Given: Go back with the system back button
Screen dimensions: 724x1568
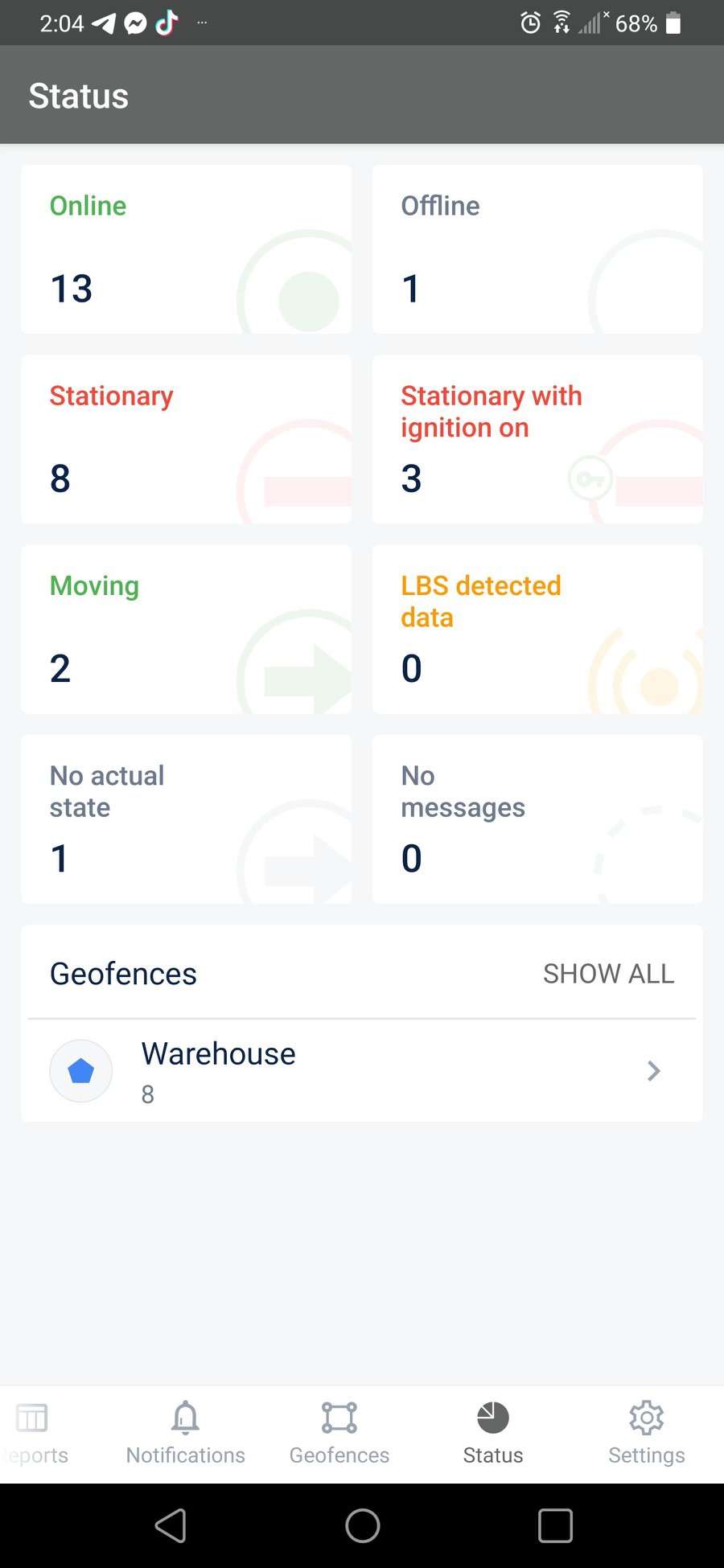Looking at the screenshot, I should tap(171, 1525).
